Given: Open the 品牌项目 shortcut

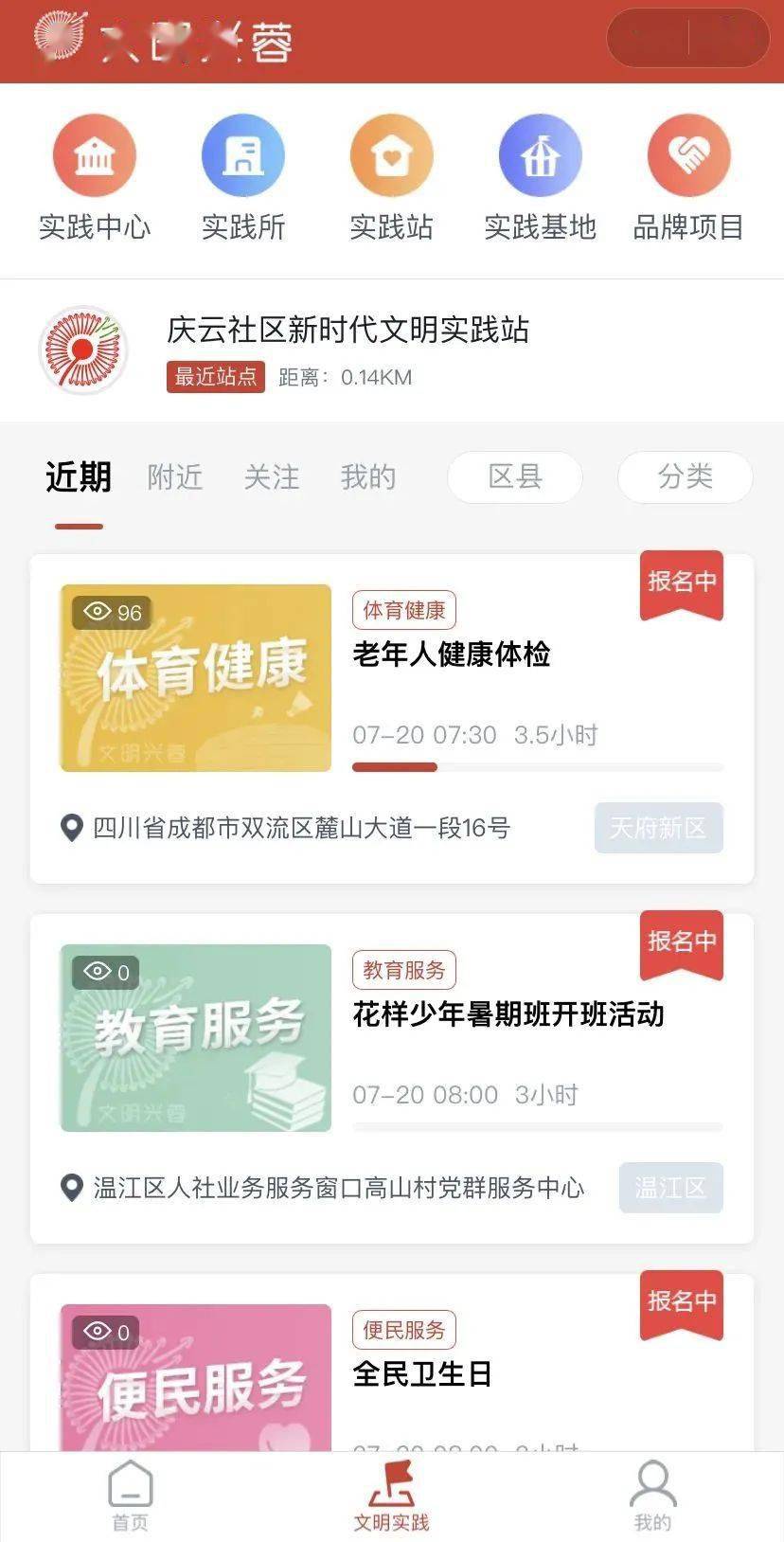Looking at the screenshot, I should point(688,177).
